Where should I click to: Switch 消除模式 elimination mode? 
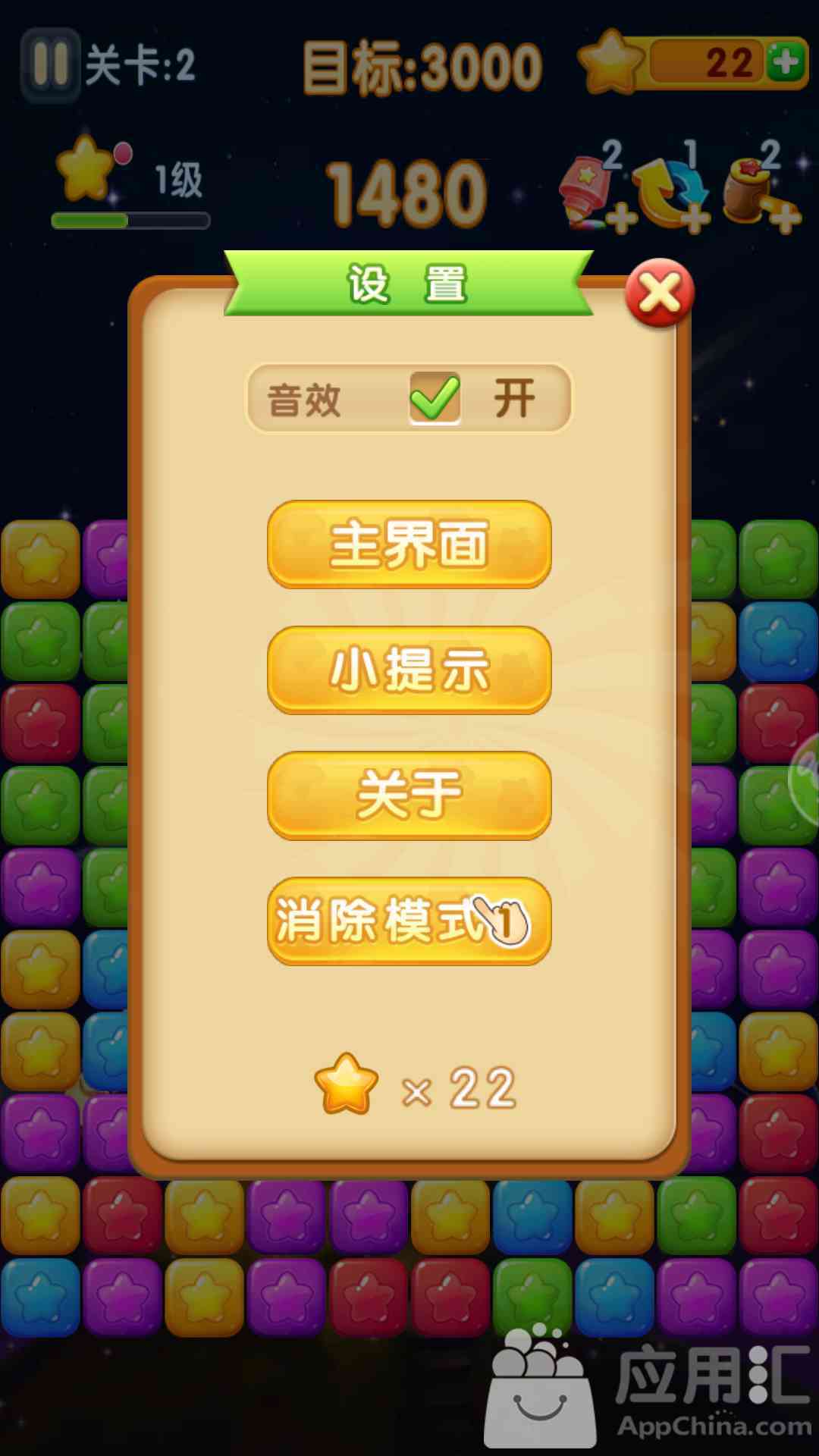pyautogui.click(x=409, y=921)
